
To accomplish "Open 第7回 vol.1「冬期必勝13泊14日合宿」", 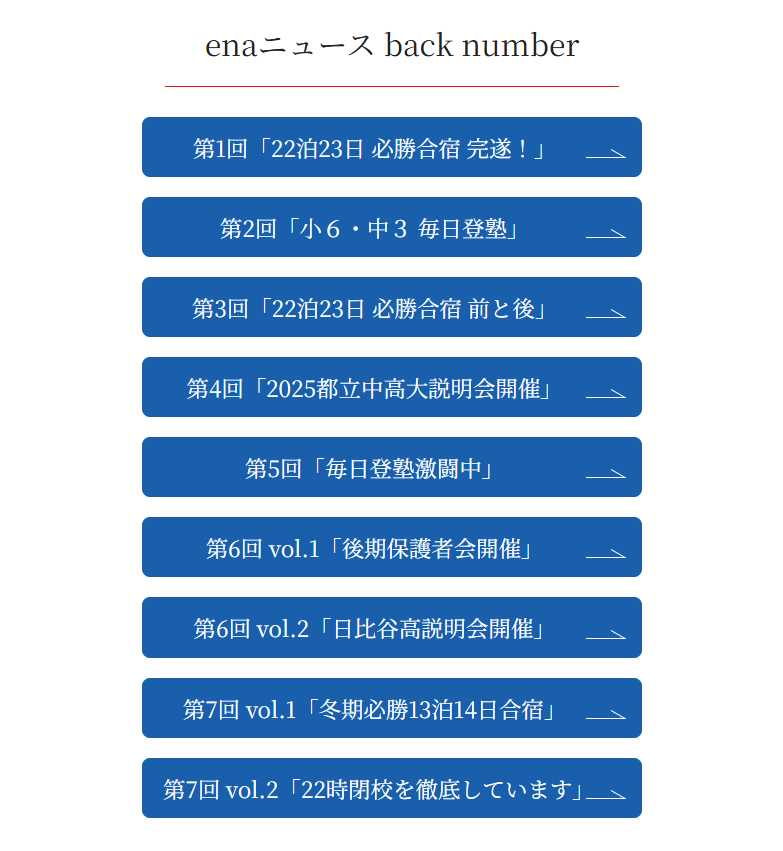I will coord(391,709).
